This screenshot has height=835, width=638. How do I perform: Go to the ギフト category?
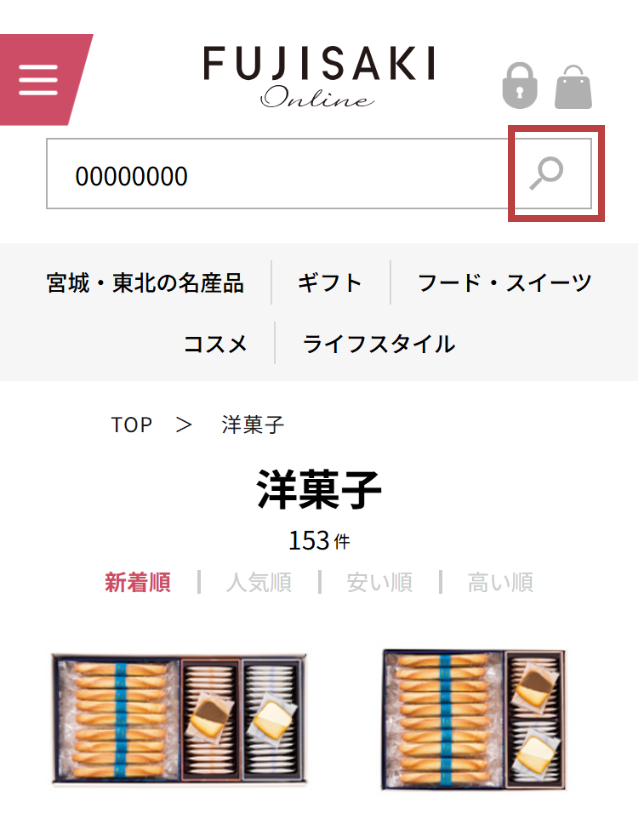[330, 283]
